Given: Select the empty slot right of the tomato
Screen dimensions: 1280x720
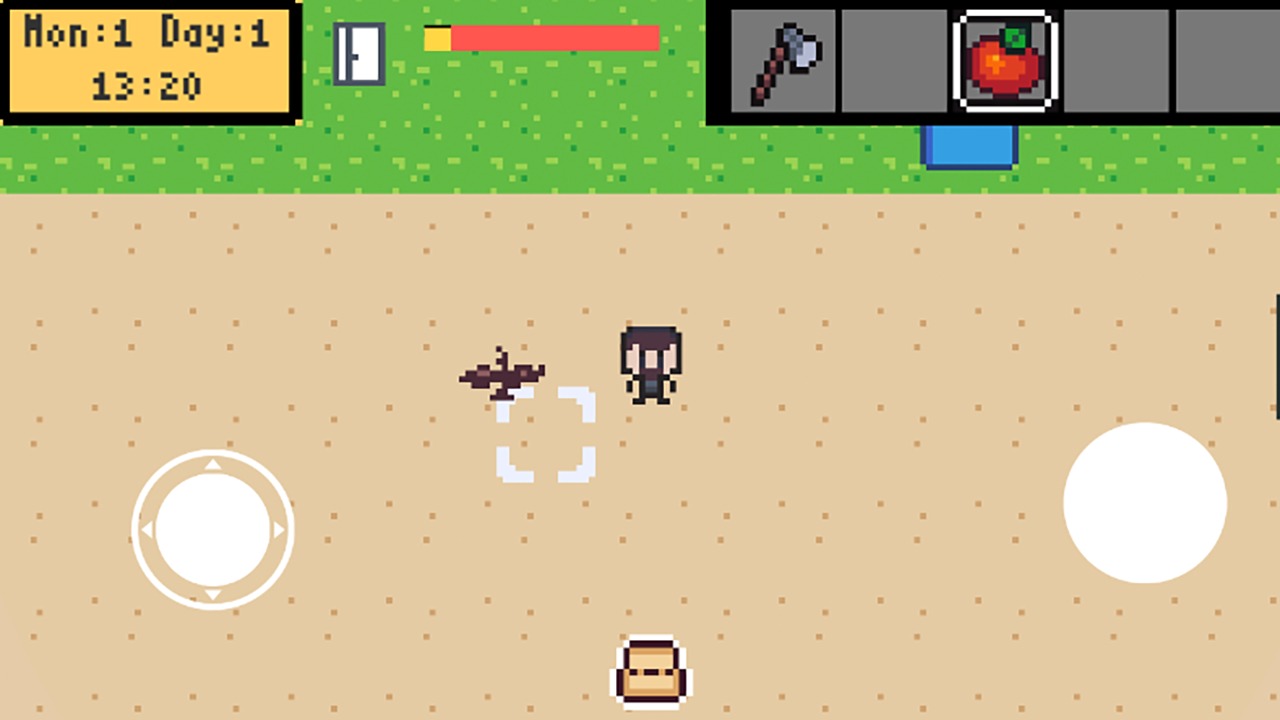Looking at the screenshot, I should pos(1116,61).
